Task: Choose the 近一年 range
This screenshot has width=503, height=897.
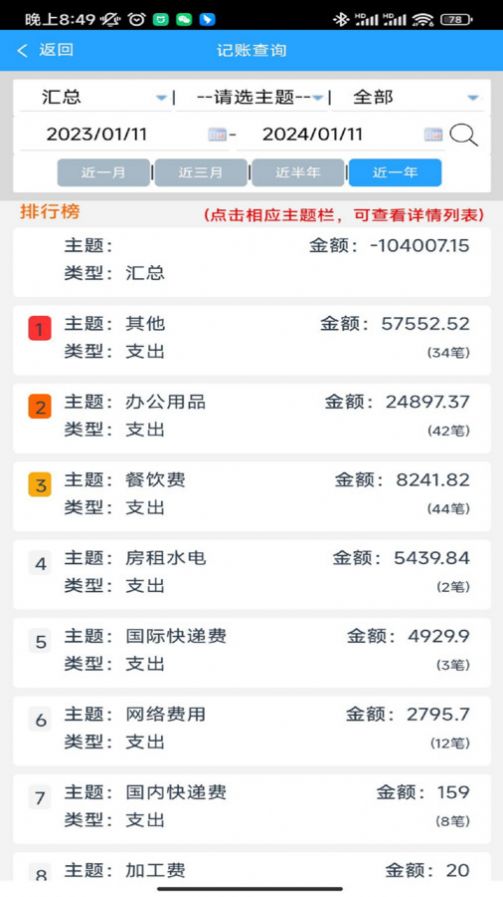Action: pyautogui.click(x=395, y=172)
